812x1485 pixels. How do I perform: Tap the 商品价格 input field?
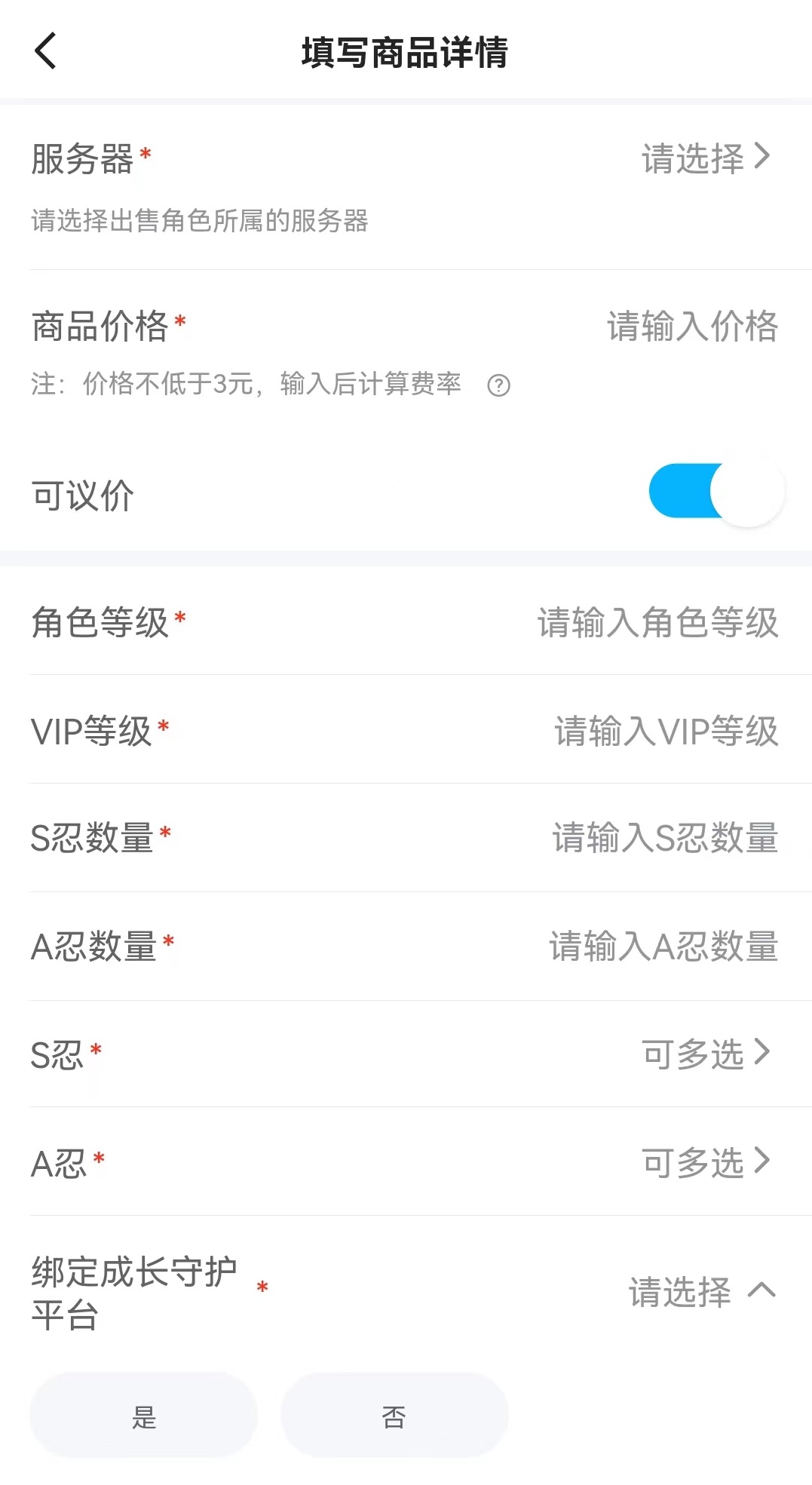click(691, 327)
